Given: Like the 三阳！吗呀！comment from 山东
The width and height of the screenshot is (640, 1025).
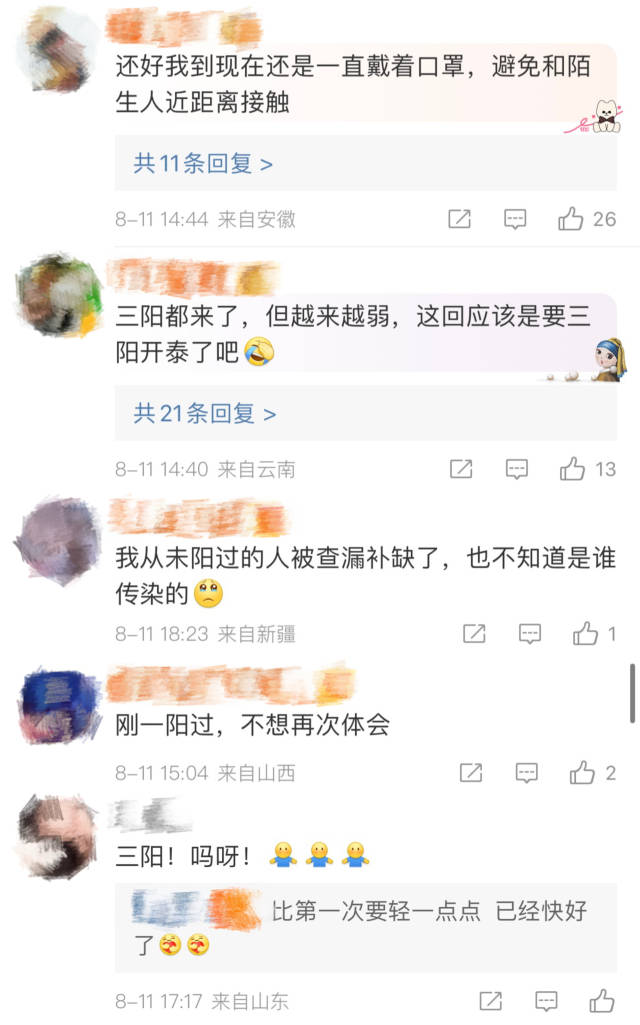Looking at the screenshot, I should coord(602,1000).
